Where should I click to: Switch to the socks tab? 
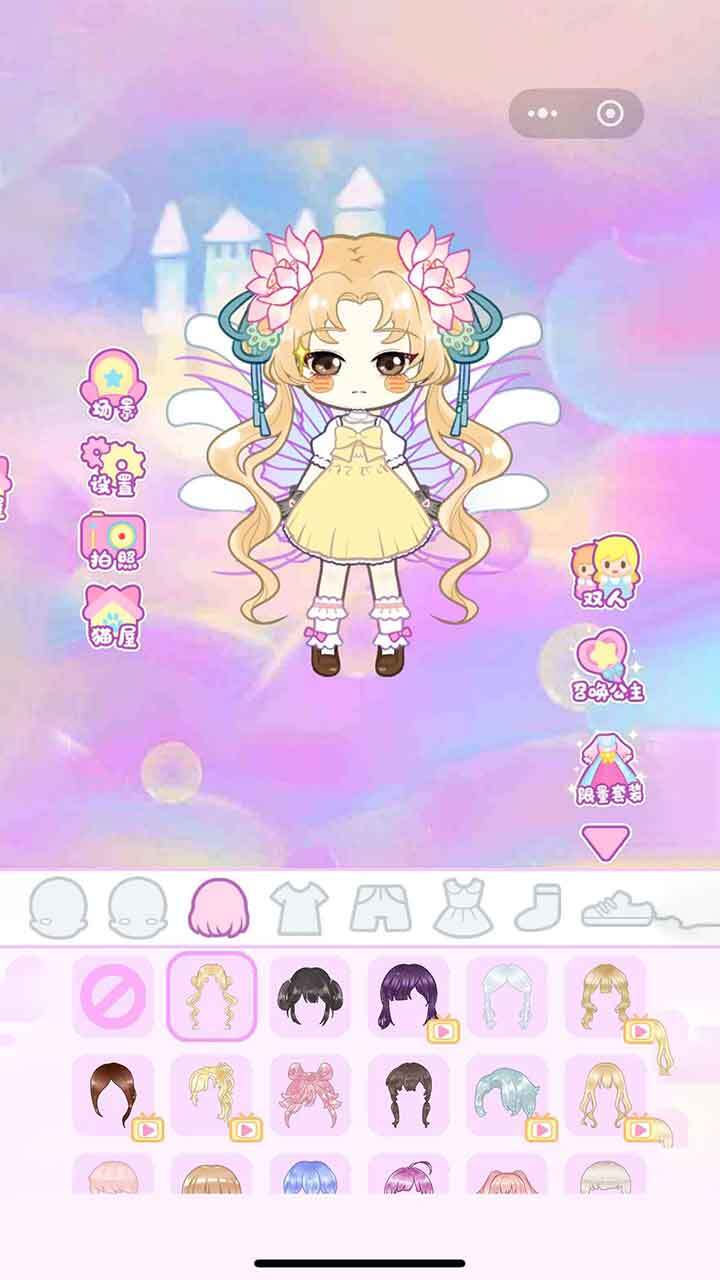coord(538,907)
